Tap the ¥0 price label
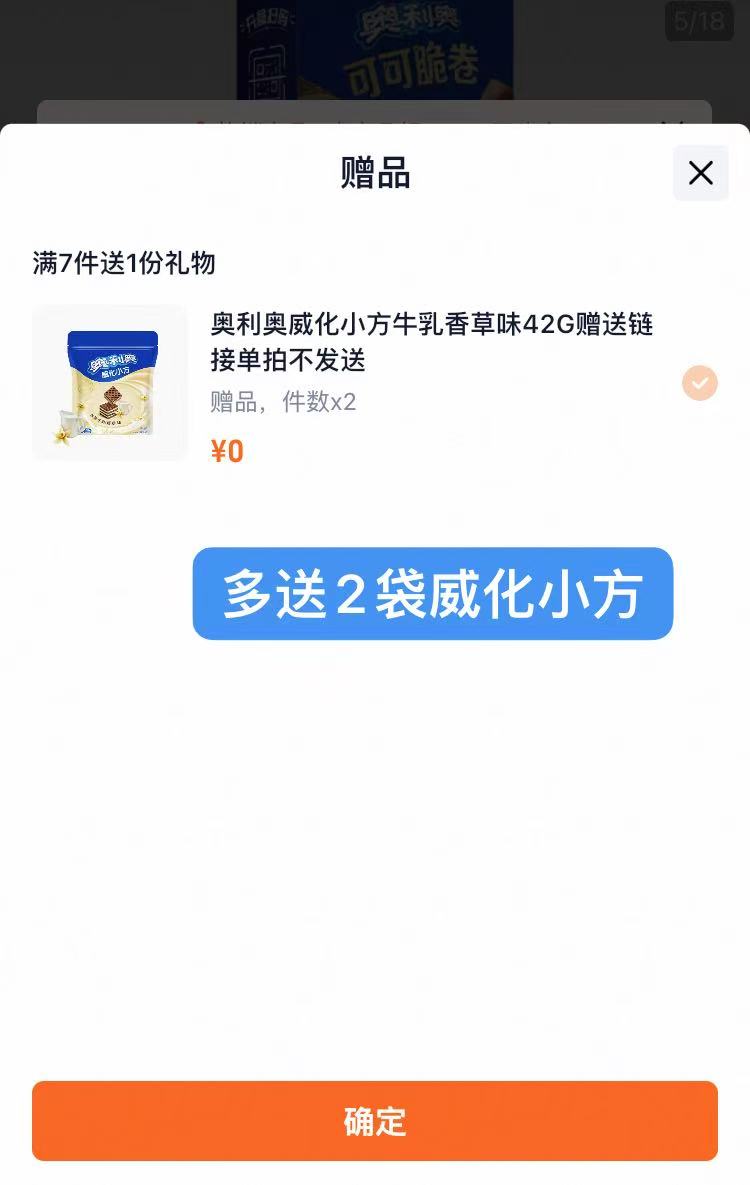 pyautogui.click(x=228, y=451)
